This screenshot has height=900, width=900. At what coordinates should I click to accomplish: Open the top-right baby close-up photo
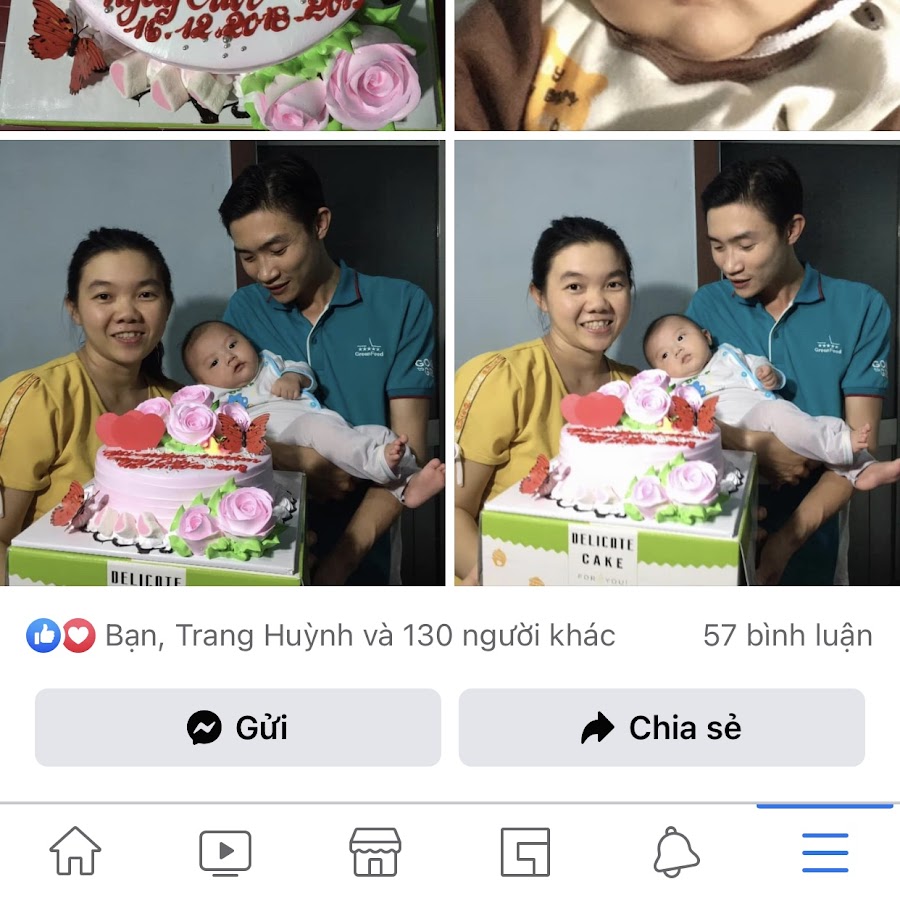coord(677,64)
